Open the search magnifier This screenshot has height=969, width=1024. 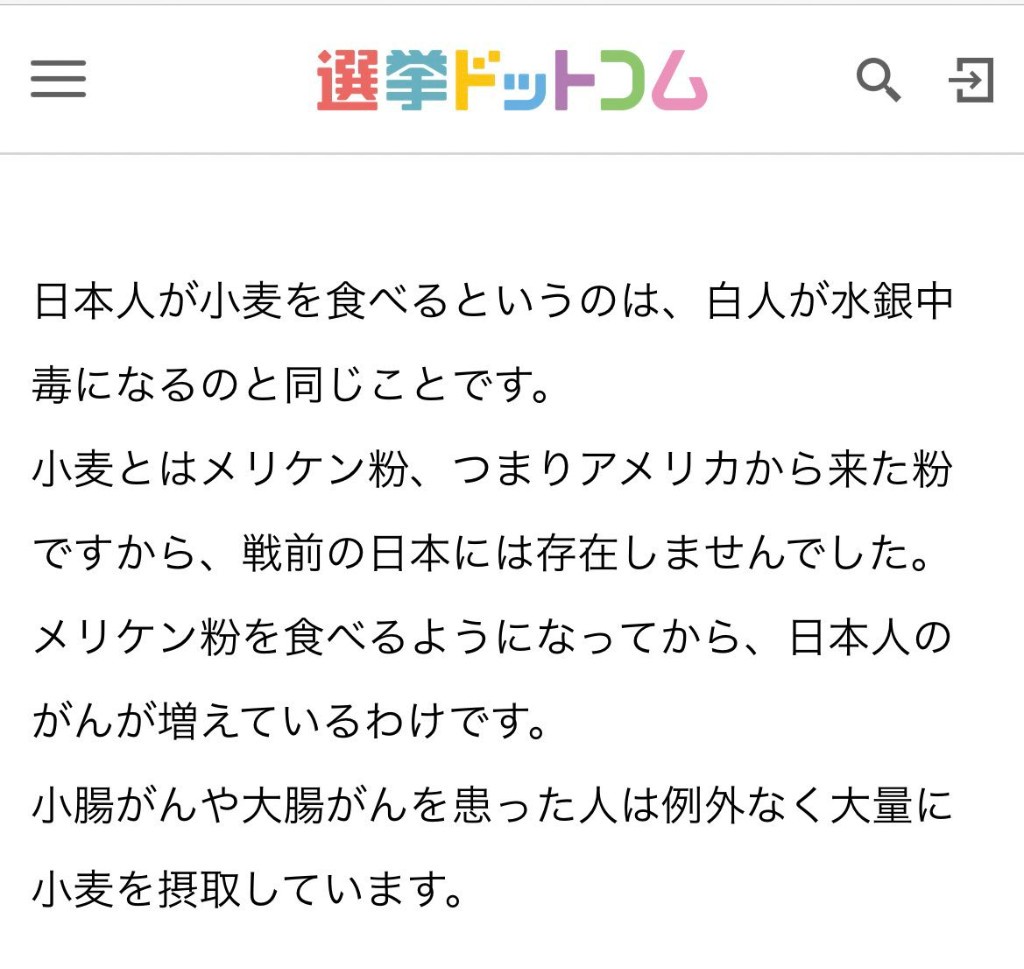click(x=878, y=80)
